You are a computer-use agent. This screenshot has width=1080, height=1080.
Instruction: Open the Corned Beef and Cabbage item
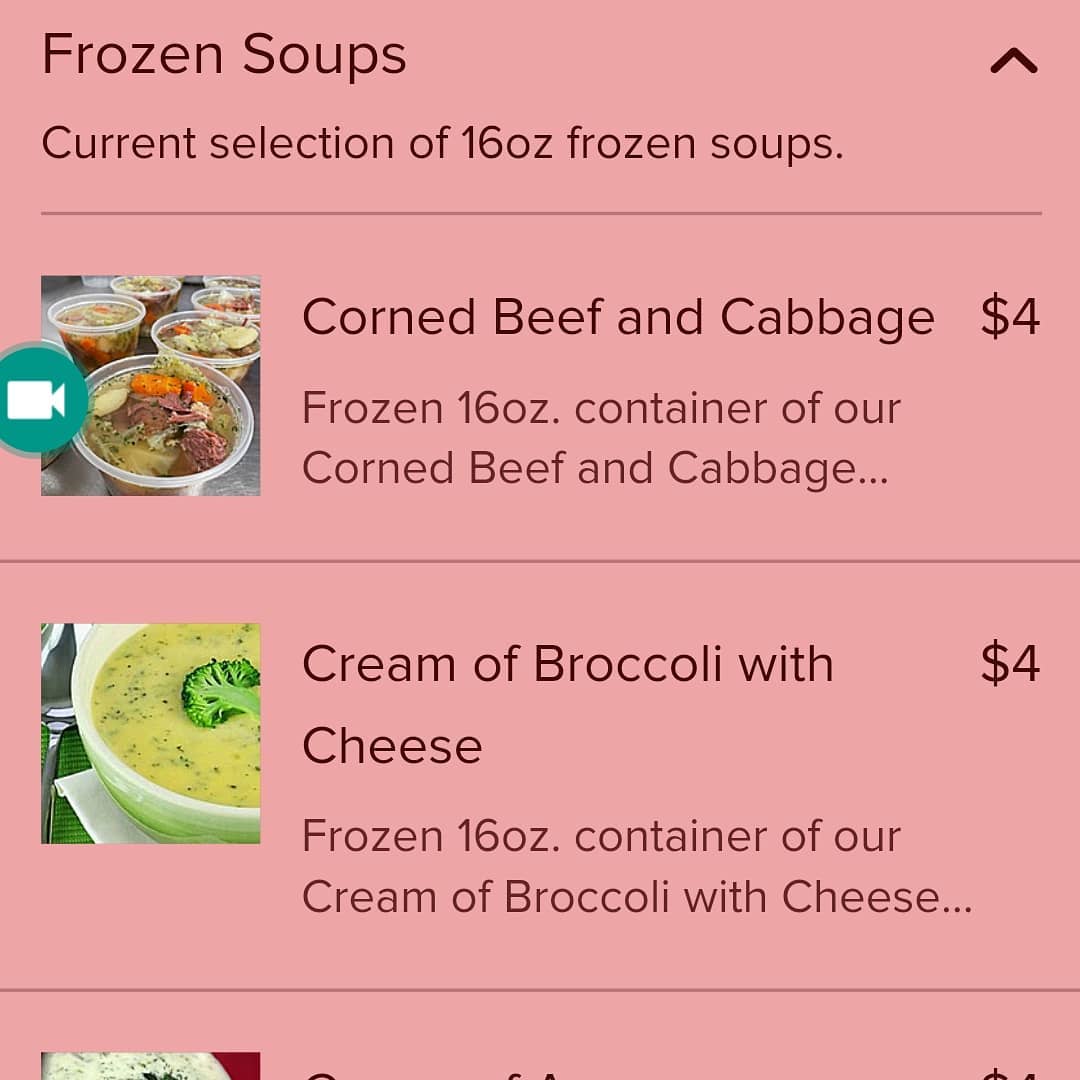617,318
